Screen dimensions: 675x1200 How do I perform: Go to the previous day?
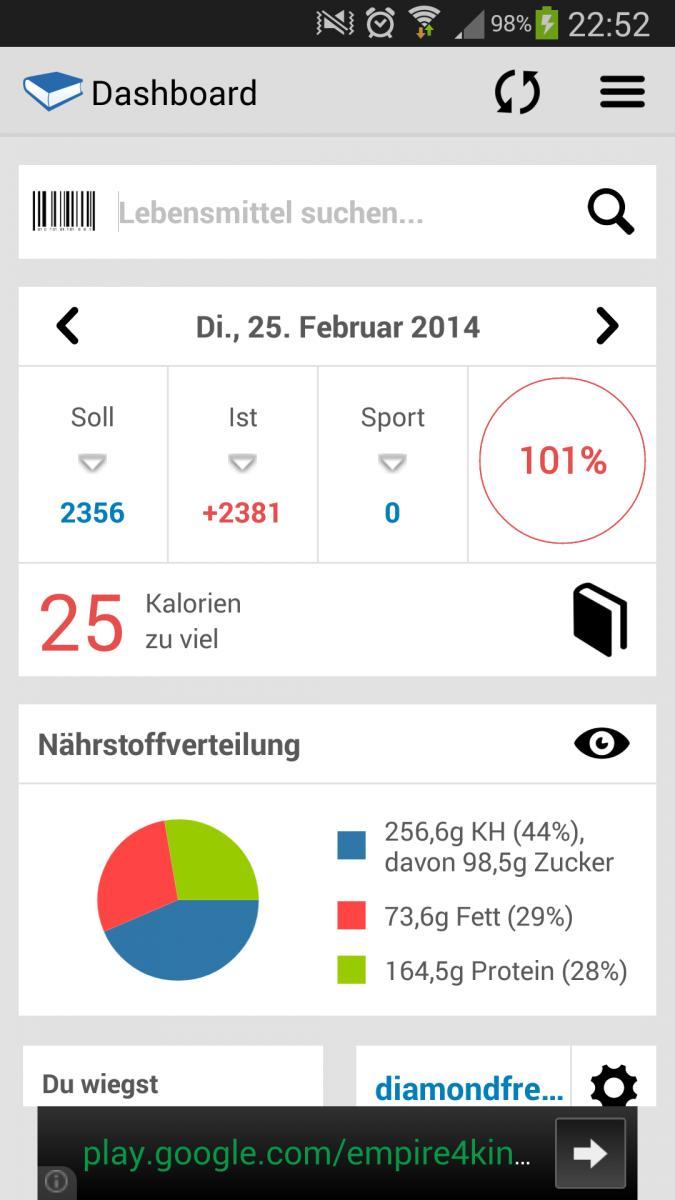(x=68, y=327)
